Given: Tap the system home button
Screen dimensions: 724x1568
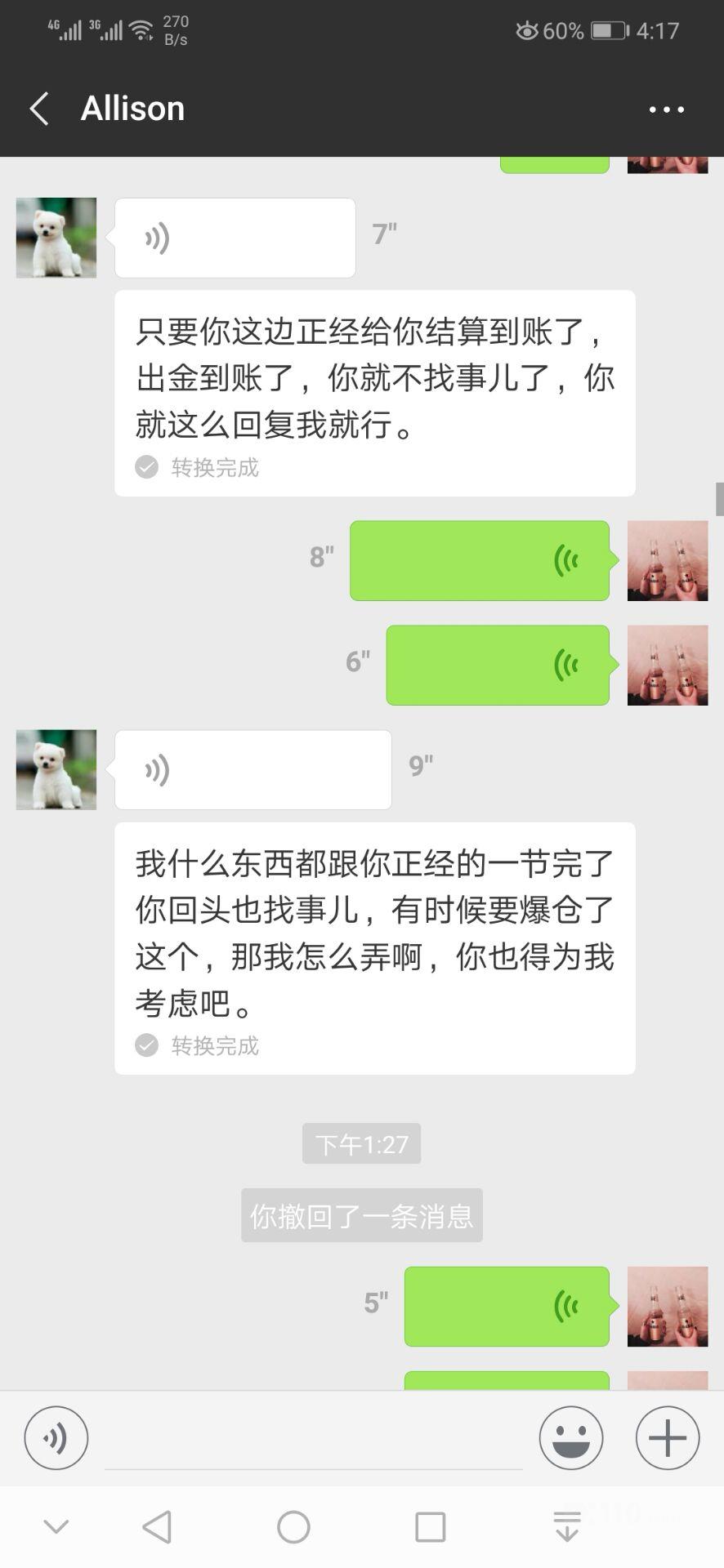Looking at the screenshot, I should click(x=293, y=1526).
